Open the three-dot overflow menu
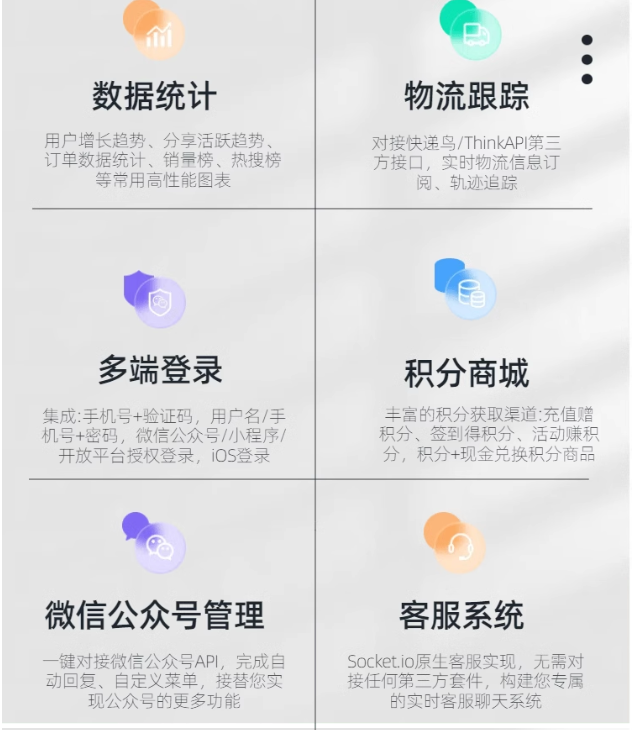632x730 pixels. pos(587,60)
